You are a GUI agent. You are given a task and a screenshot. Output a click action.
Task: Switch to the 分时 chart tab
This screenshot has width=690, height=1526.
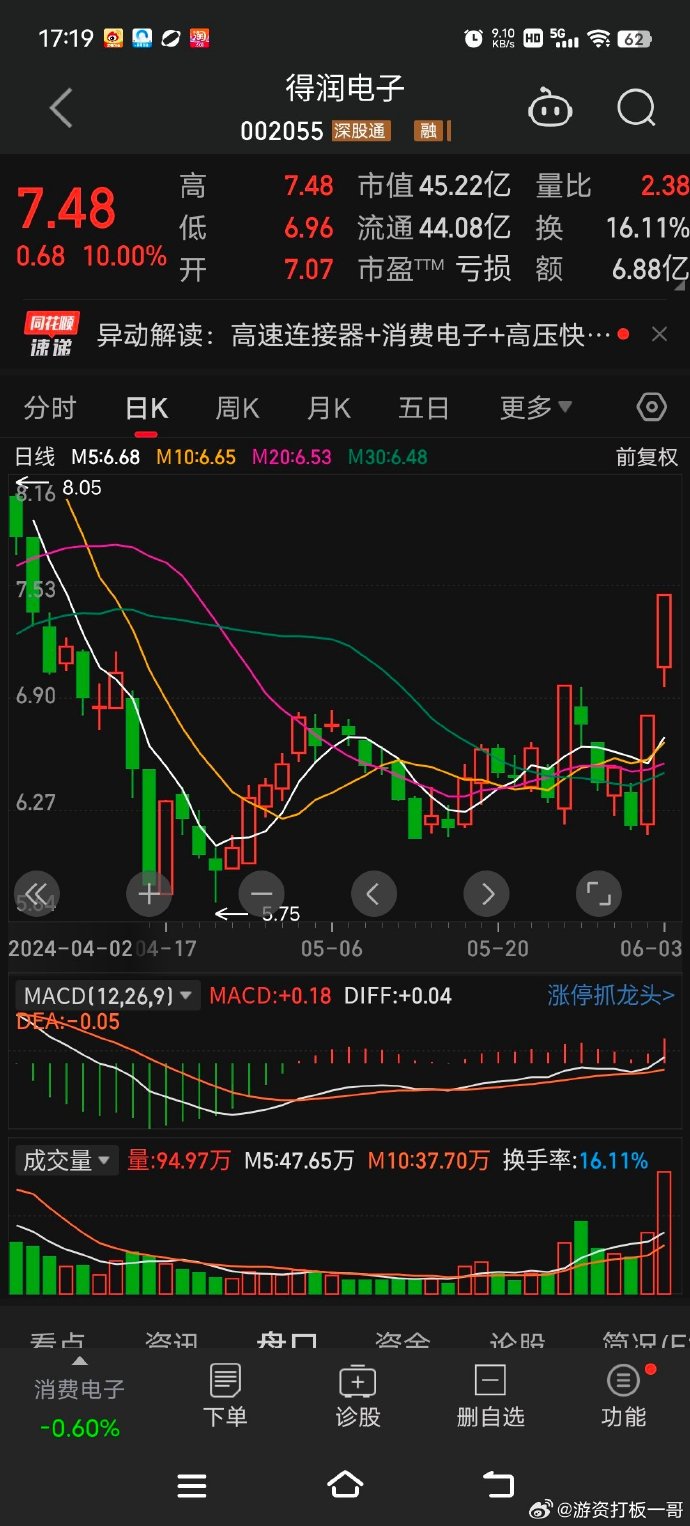tap(50, 408)
